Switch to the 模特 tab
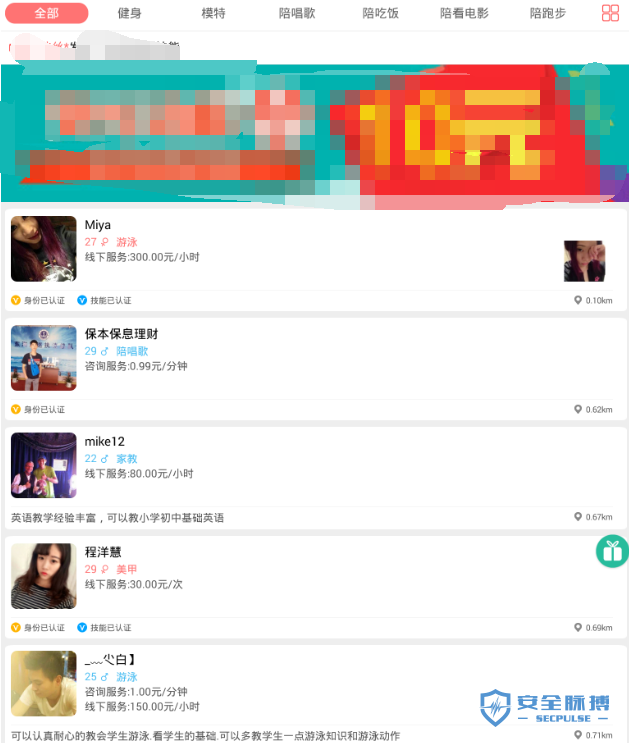Viewport: 629px width, 743px height. pyautogui.click(x=213, y=13)
